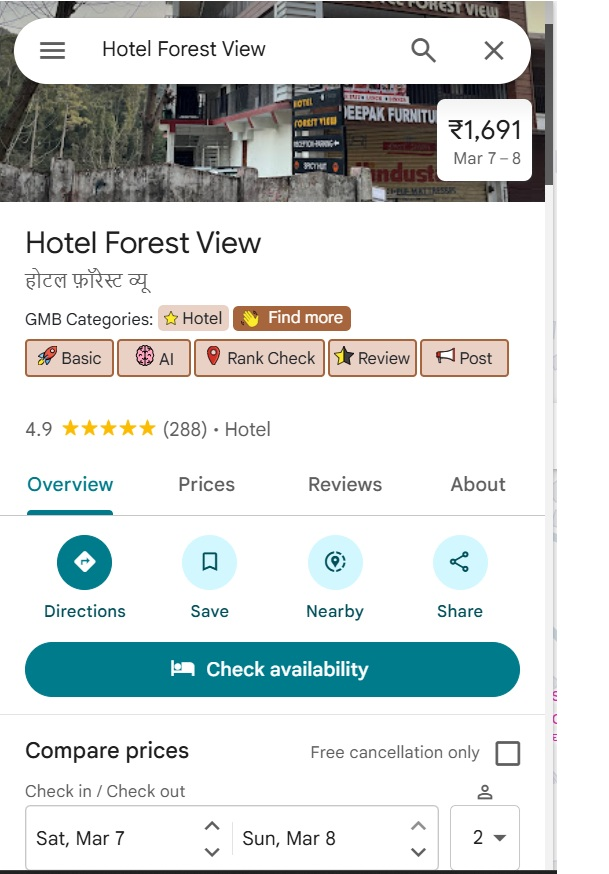This screenshot has height=874, width=609.
Task: Run the Rank Check tool
Action: pyautogui.click(x=259, y=358)
